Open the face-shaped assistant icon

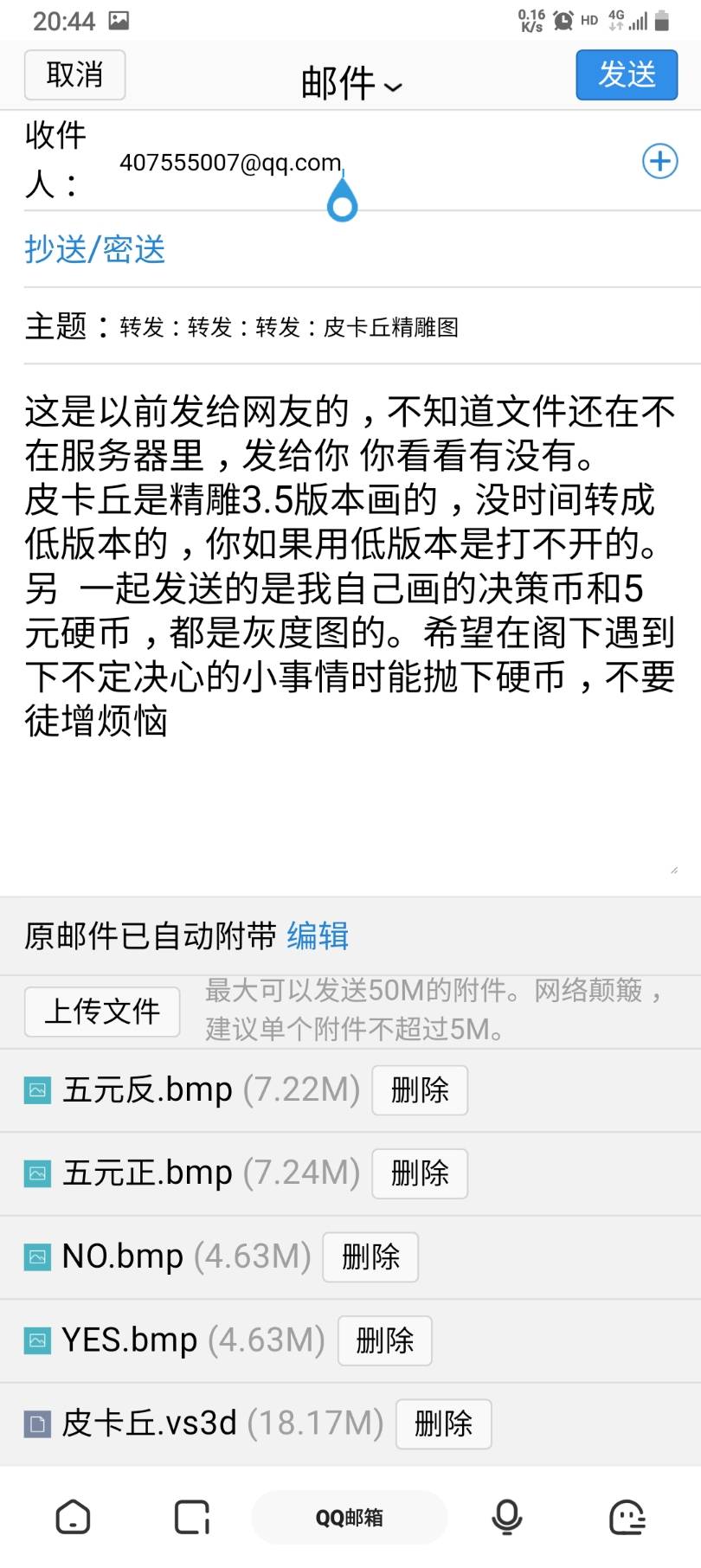pyautogui.click(x=627, y=1517)
